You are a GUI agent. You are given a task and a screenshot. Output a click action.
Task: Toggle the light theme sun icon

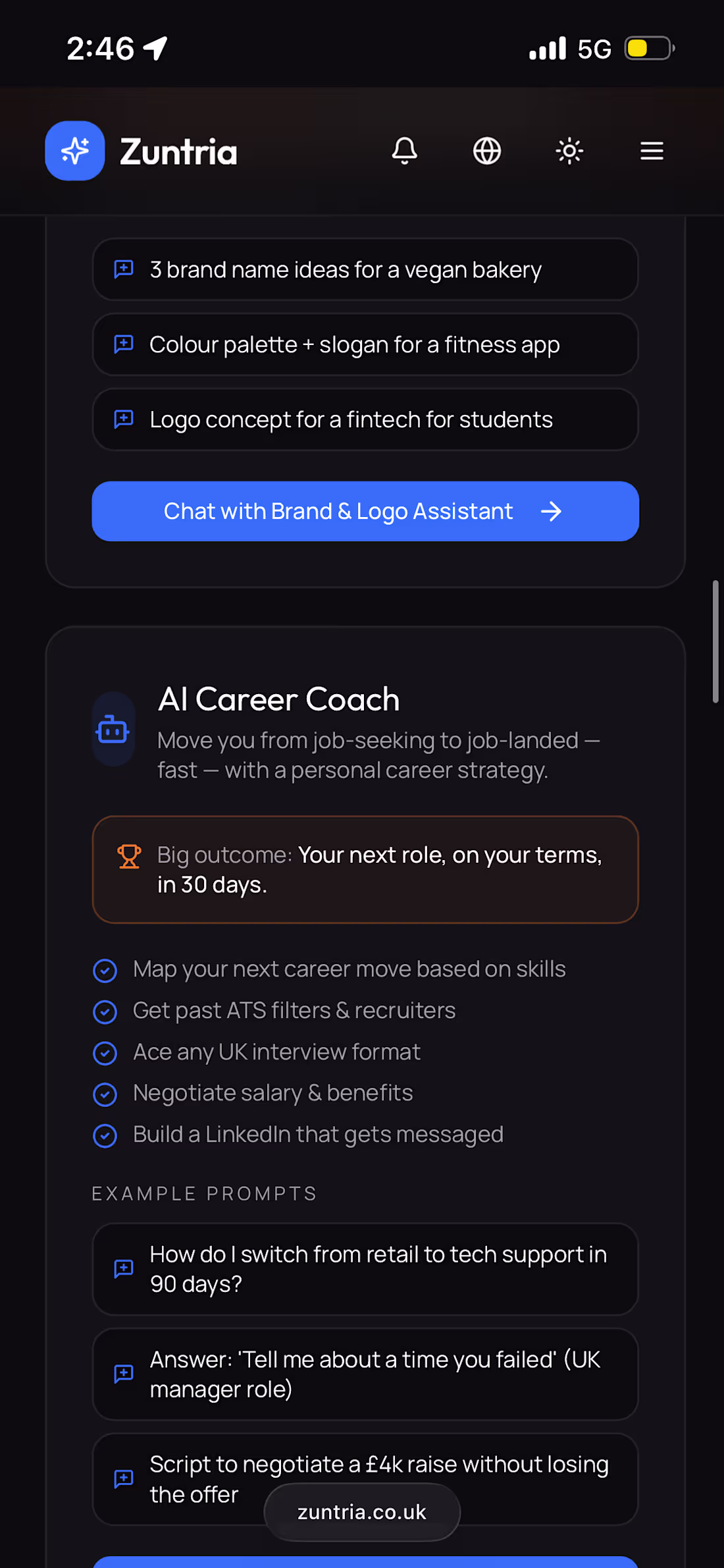pyautogui.click(x=569, y=151)
